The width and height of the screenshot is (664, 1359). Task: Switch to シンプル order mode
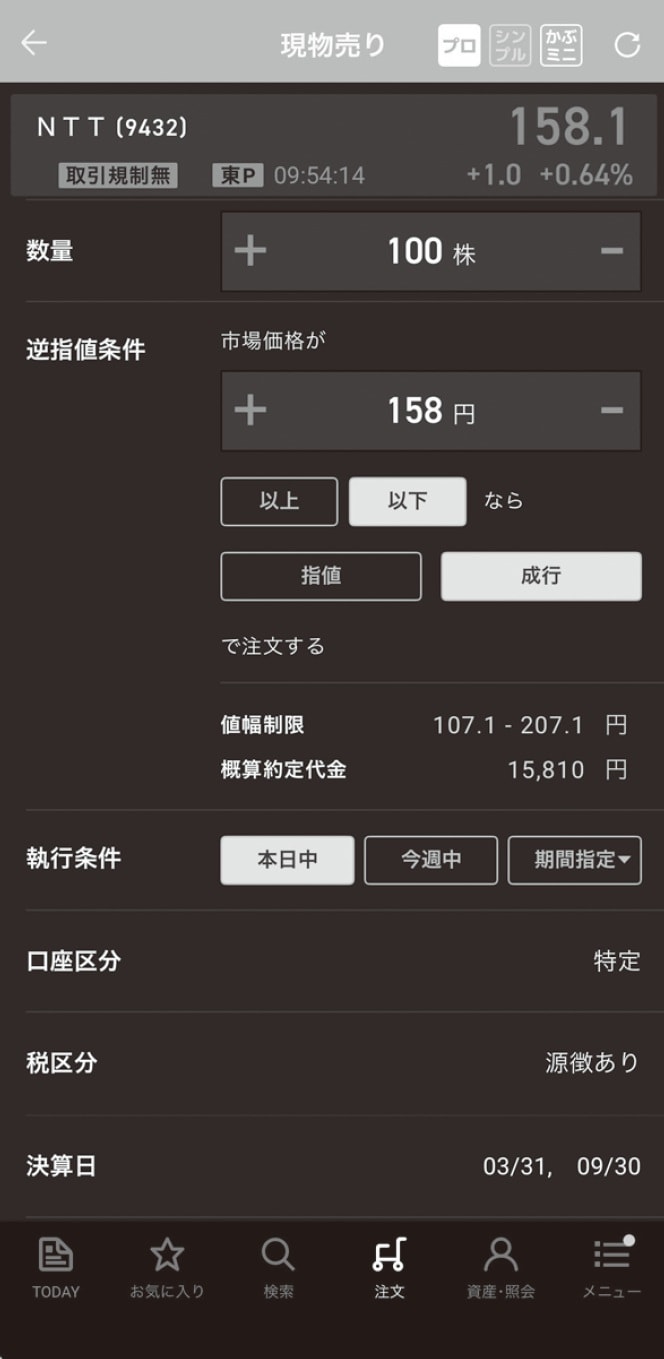coord(510,45)
